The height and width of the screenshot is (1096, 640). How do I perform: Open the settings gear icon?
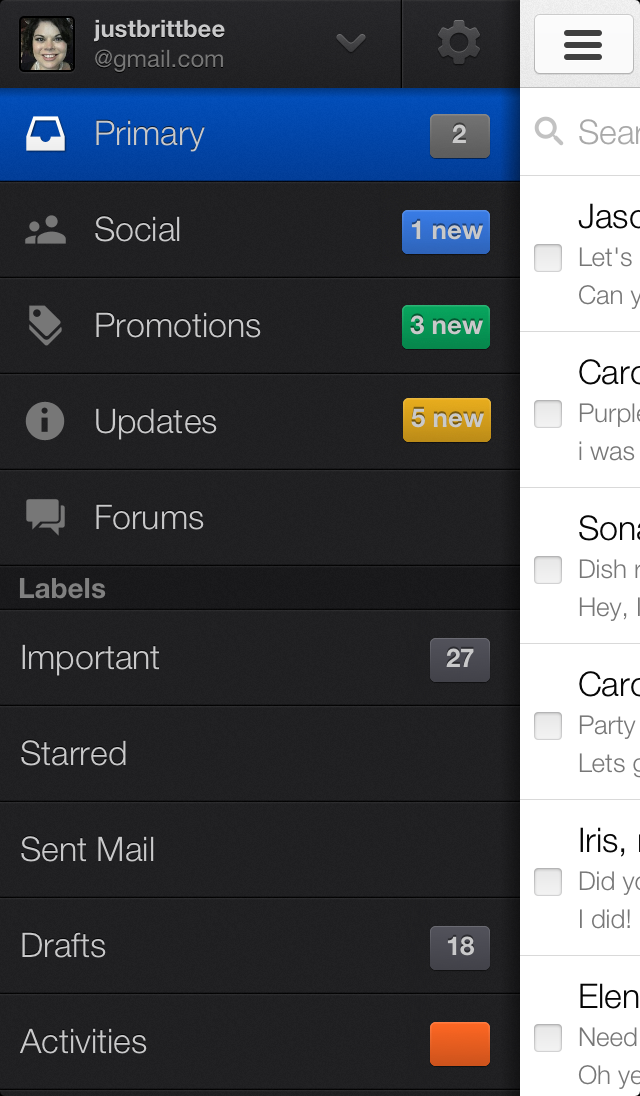pos(459,43)
